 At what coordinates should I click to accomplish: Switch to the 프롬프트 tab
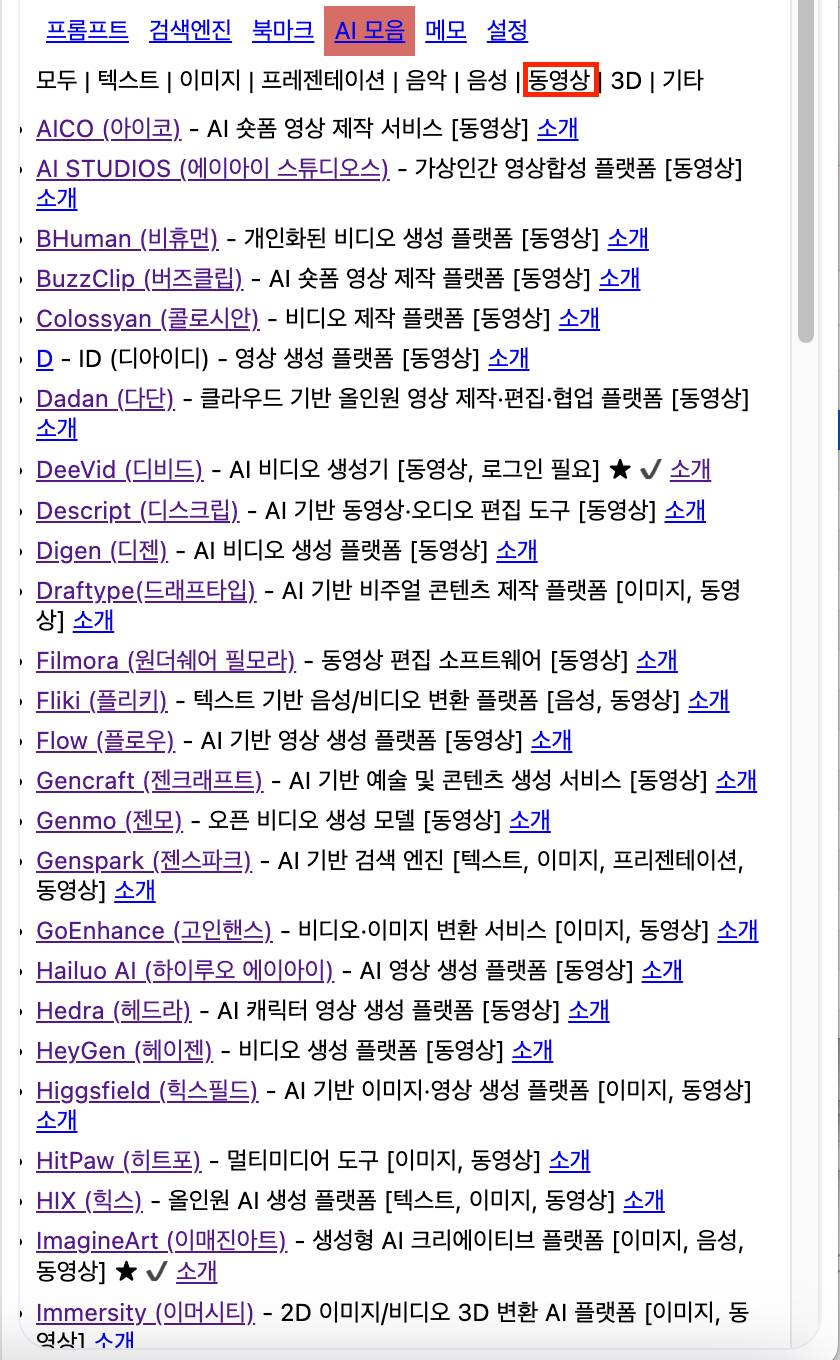pyautogui.click(x=87, y=31)
